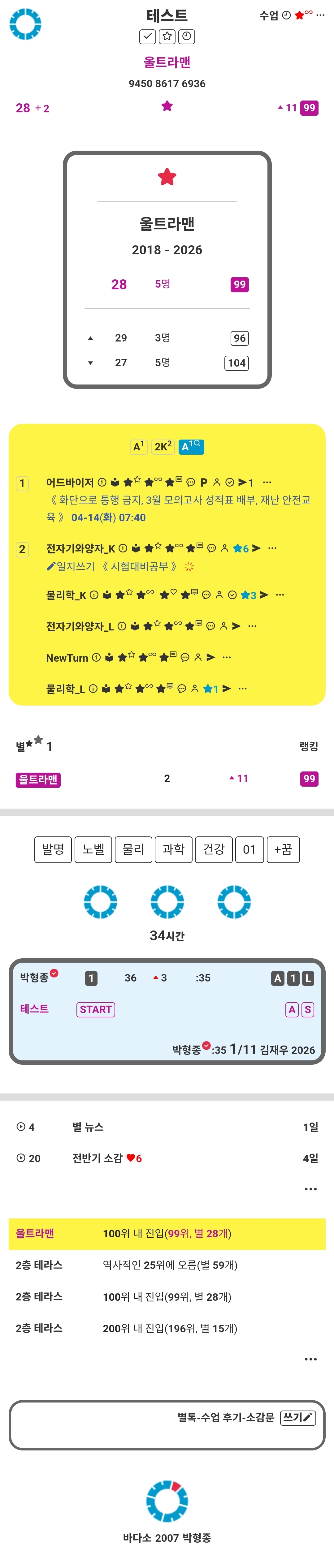334x1568 pixels.
Task: Open more options for 물리학_L row
Action: (243, 689)
